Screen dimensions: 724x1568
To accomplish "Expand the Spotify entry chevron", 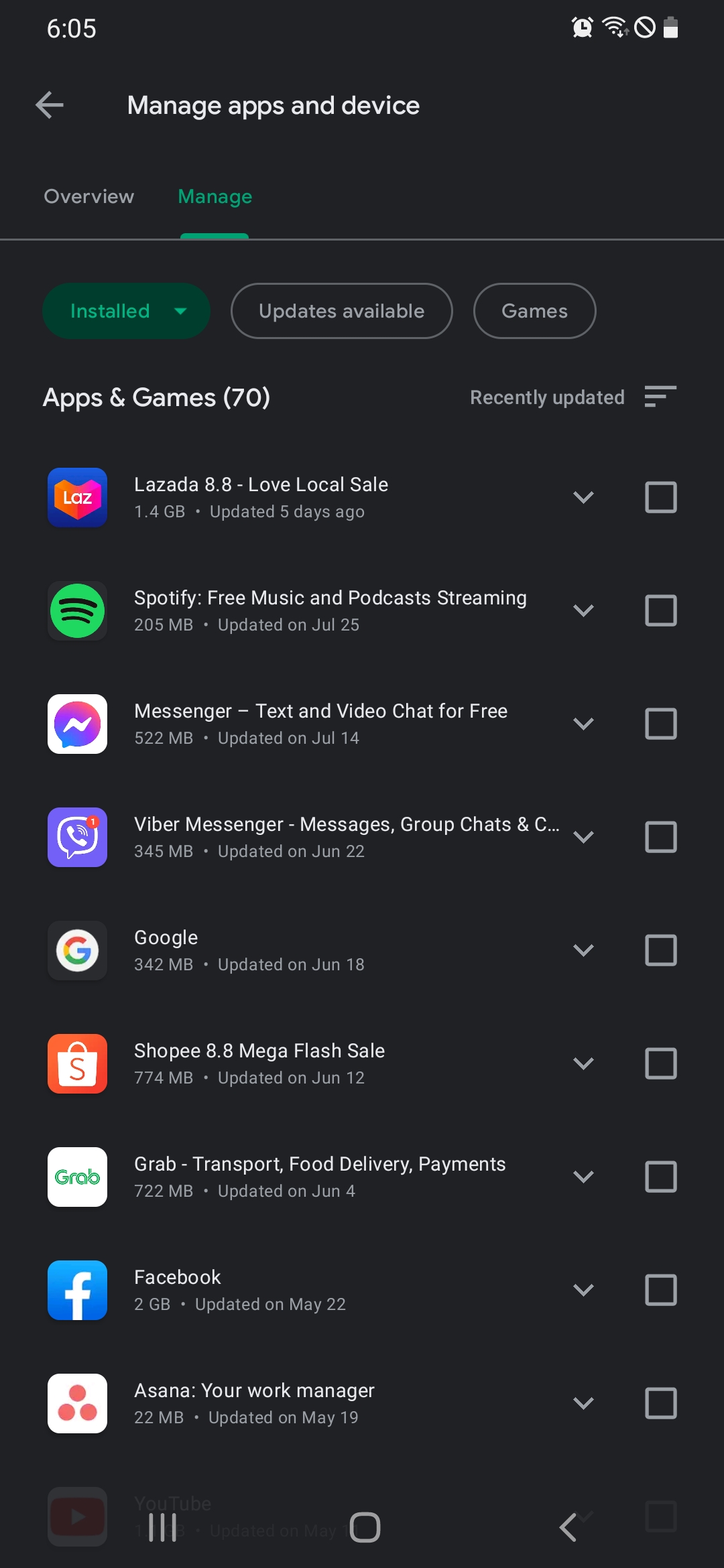I will pyautogui.click(x=583, y=610).
